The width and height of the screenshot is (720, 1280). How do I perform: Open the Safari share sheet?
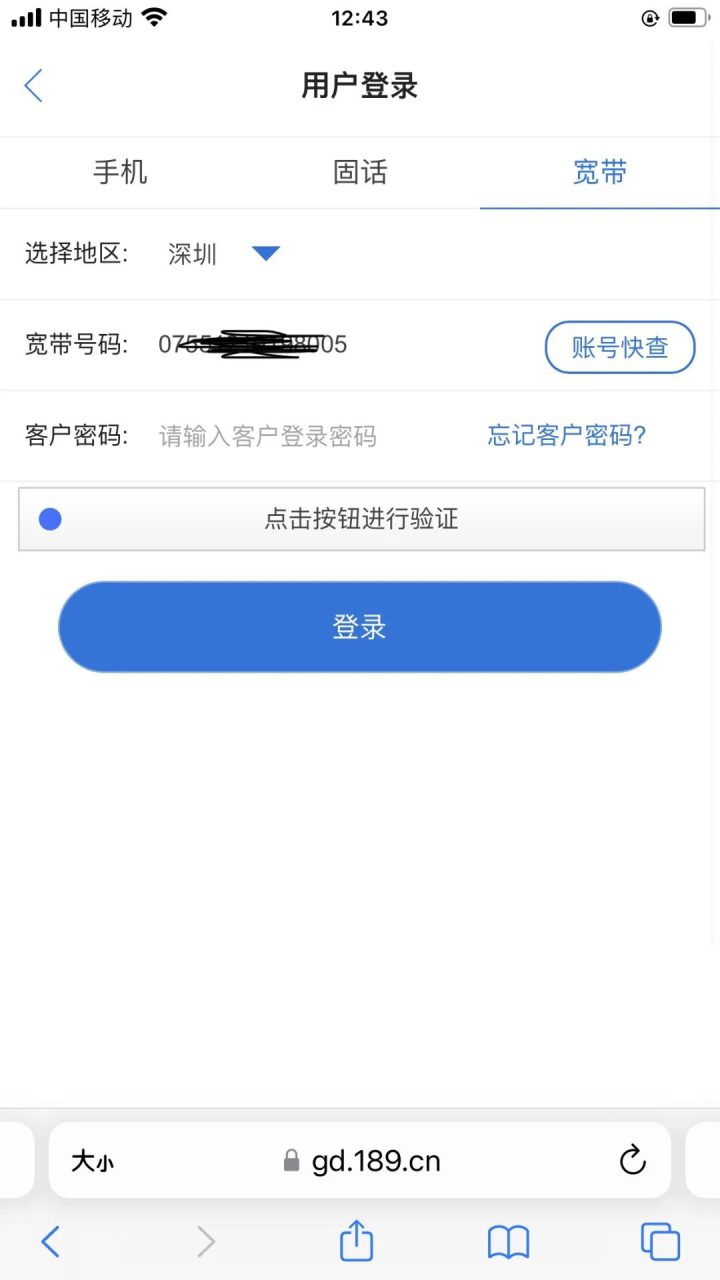(356, 1241)
